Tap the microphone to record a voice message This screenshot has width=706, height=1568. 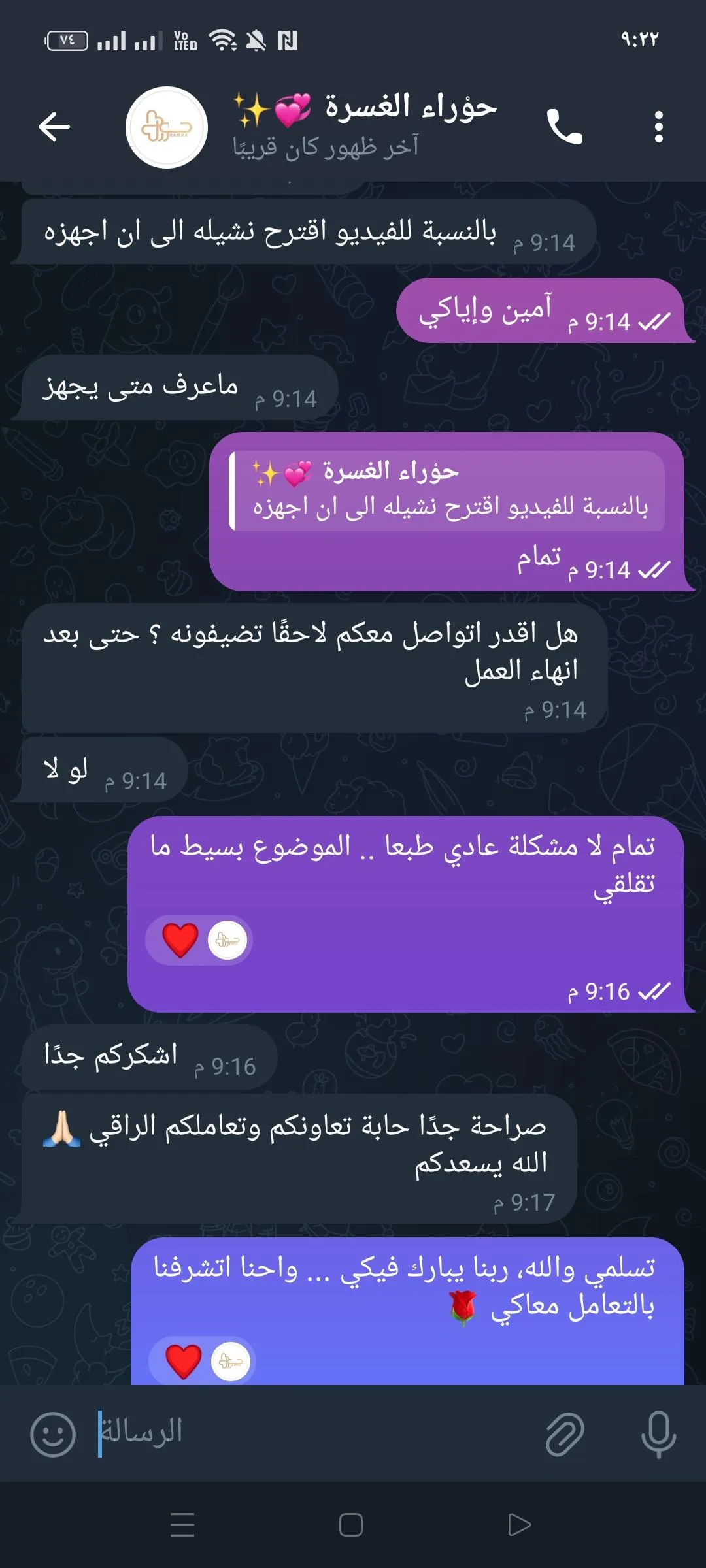pyautogui.click(x=658, y=1434)
